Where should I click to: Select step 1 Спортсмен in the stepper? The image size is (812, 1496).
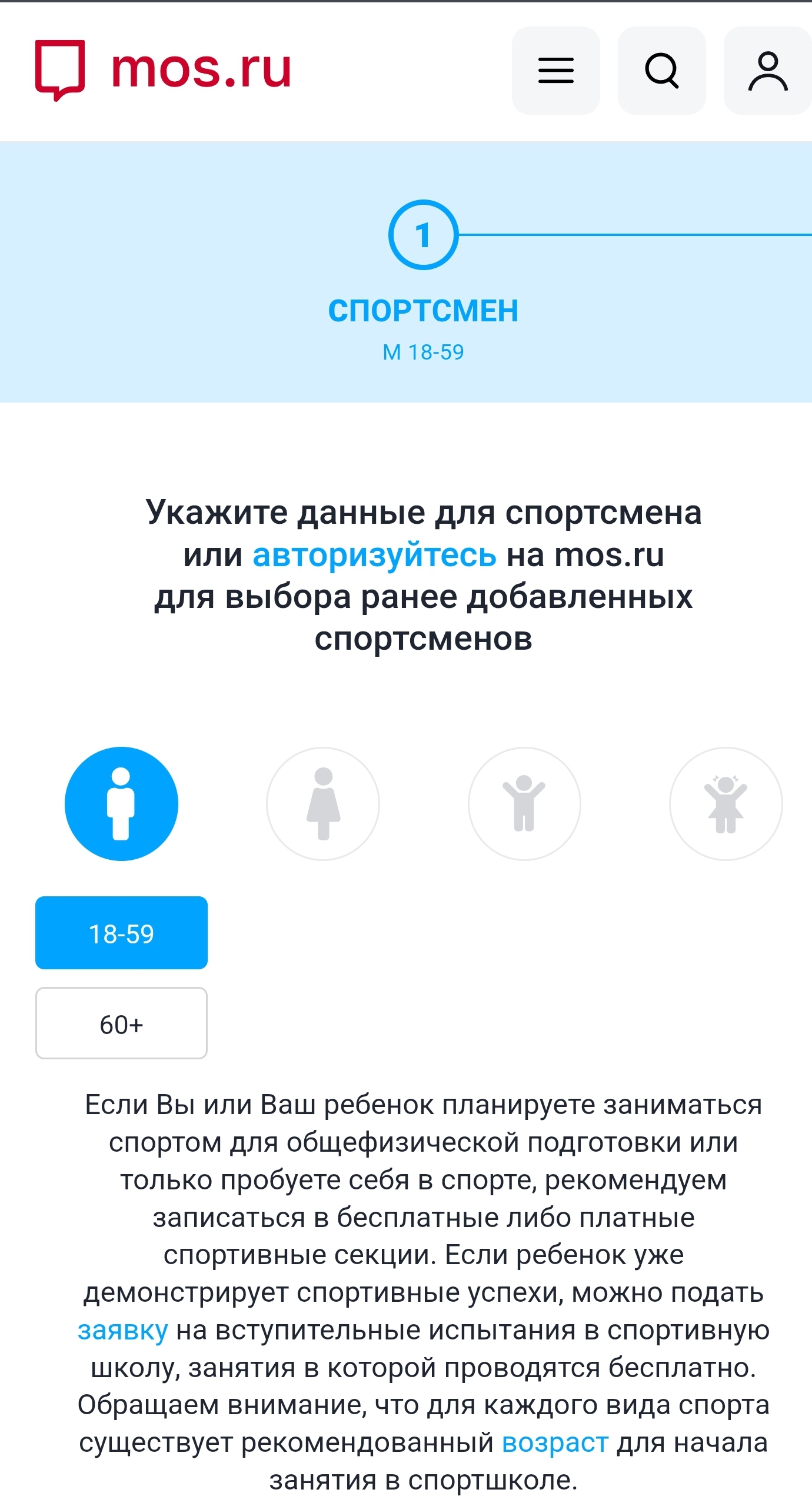coord(423,235)
